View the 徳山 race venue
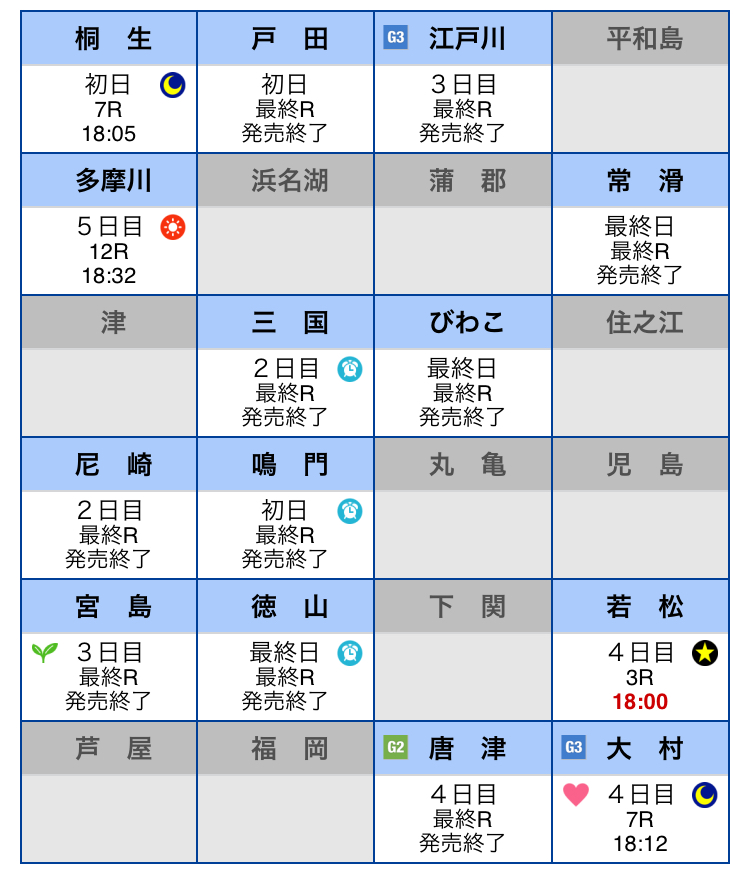The width and height of the screenshot is (750, 870). click(x=287, y=651)
